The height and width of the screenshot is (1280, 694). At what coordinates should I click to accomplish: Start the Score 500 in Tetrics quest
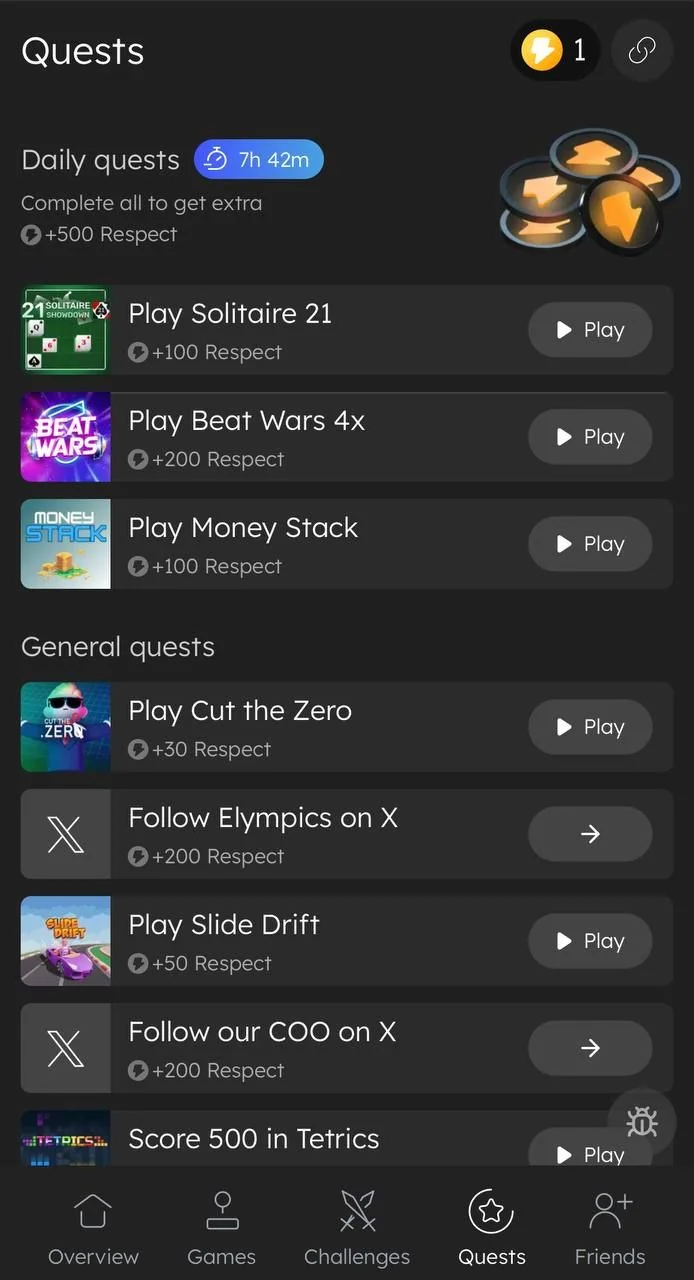[x=590, y=1148]
